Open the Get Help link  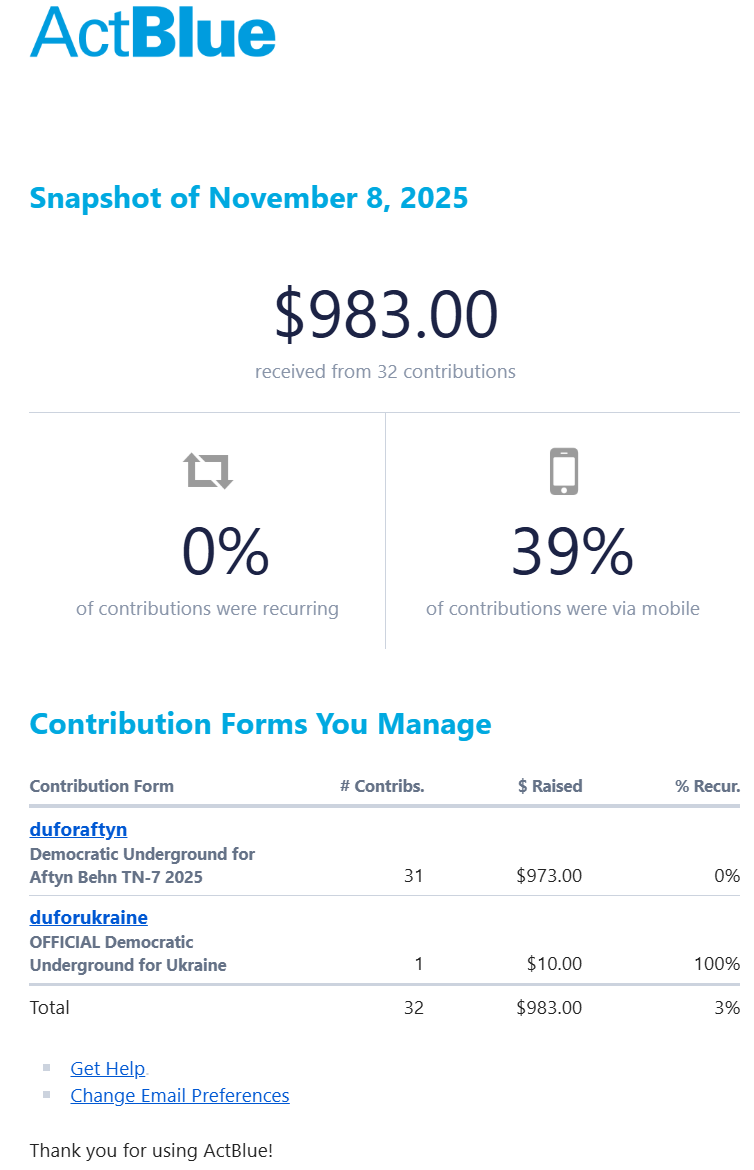coord(107,1068)
